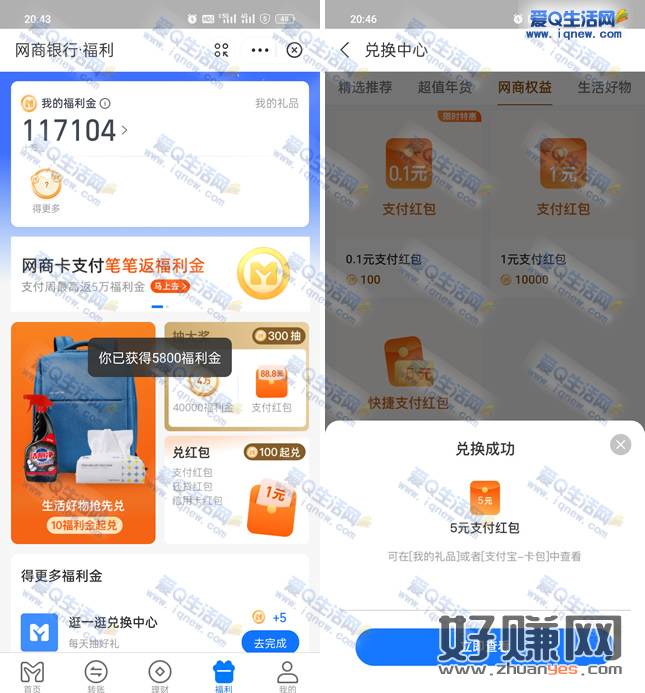Image resolution: width=645 pixels, height=693 pixels.
Task: Open the mini program overflow menu
Action: coord(260,50)
